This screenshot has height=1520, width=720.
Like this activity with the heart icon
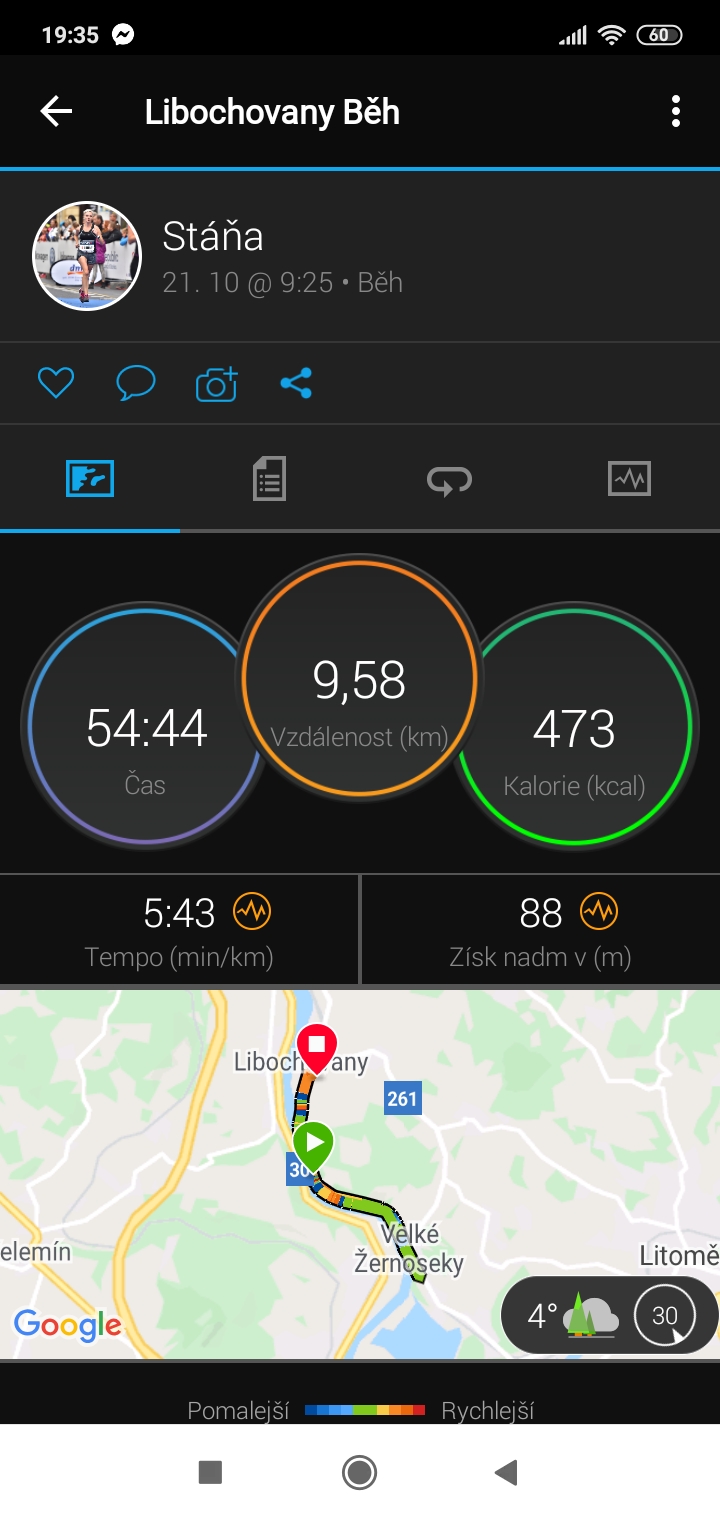(x=56, y=383)
